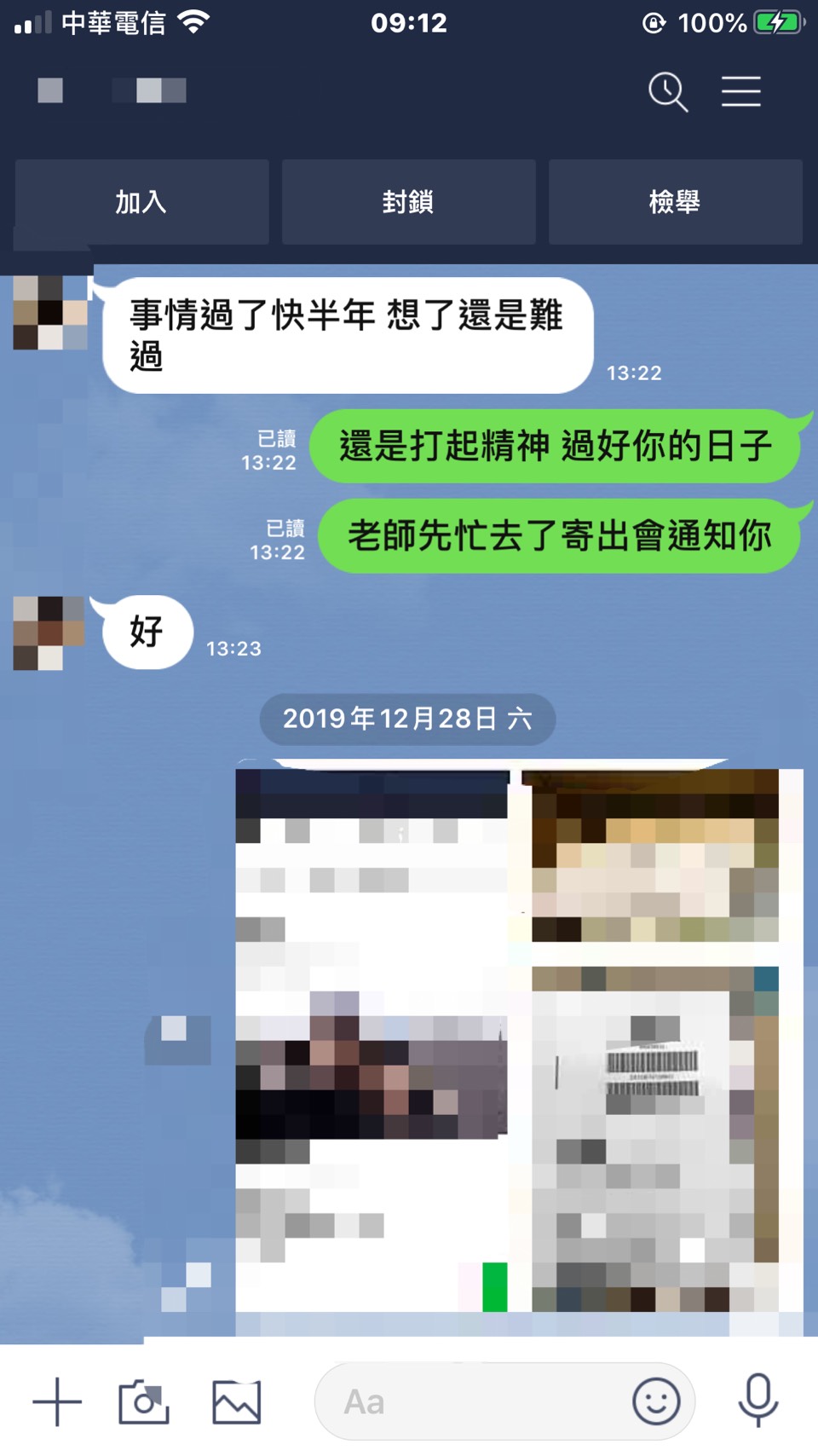Image resolution: width=818 pixels, height=1456 pixels.
Task: Block this user with 封鎖
Action: pyautogui.click(x=409, y=202)
